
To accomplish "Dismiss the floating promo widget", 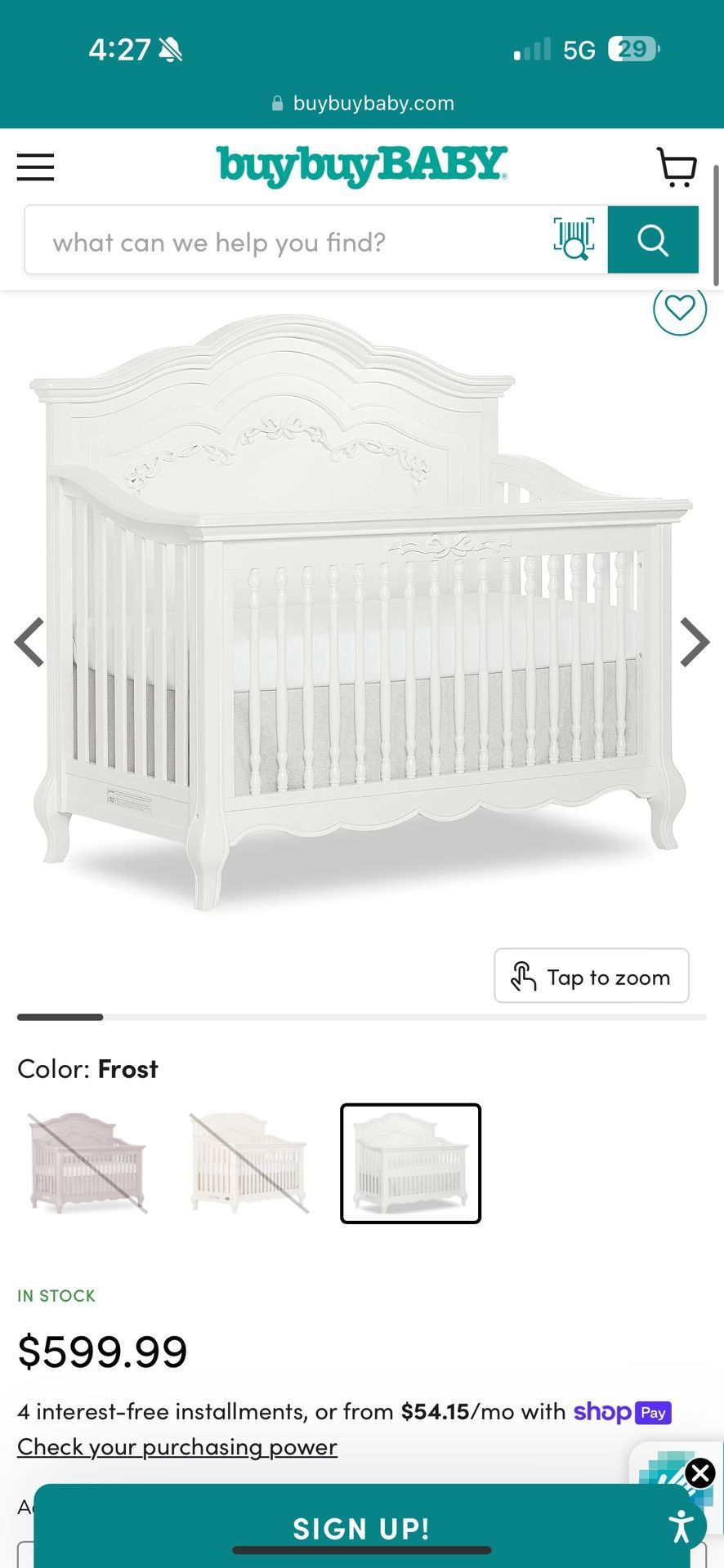I will click(700, 1473).
